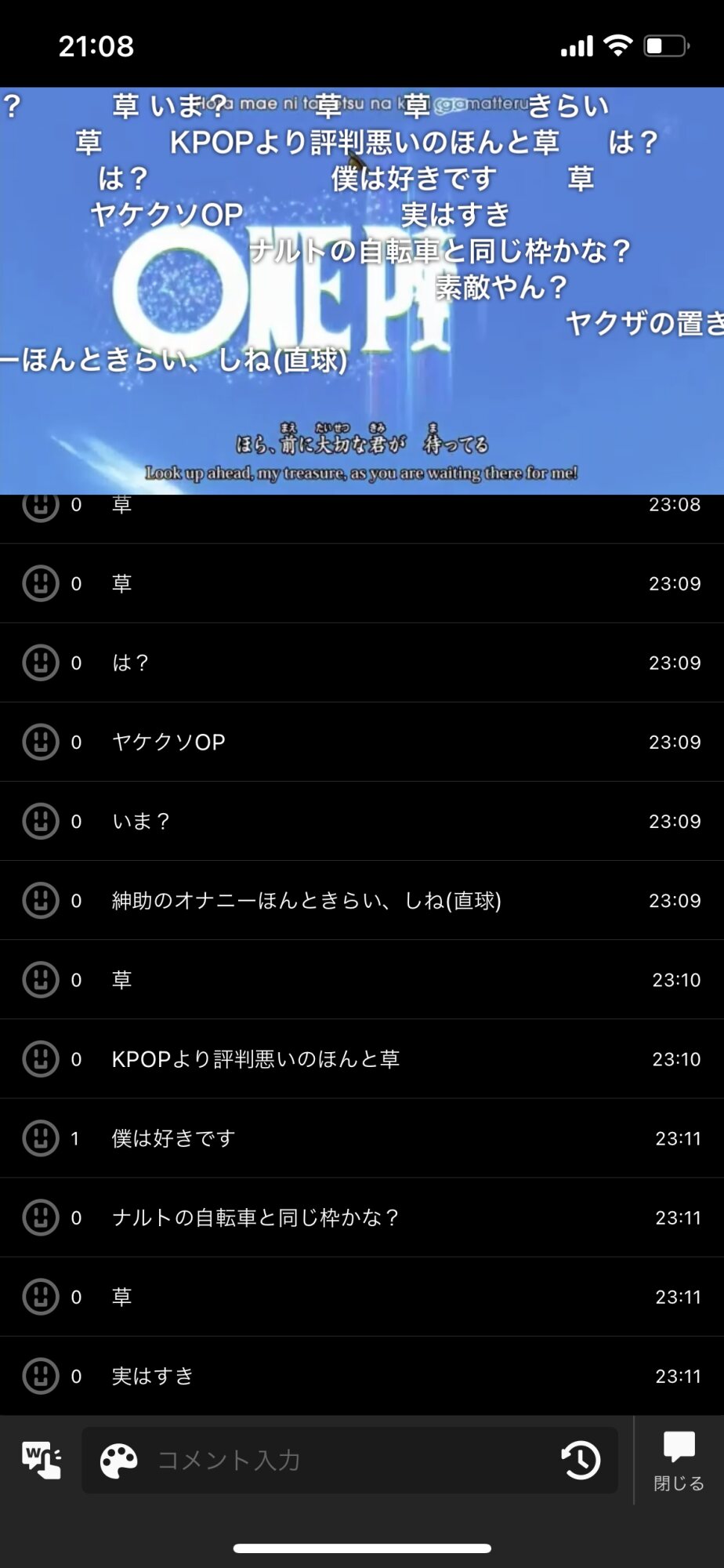Select the comment いま？
This screenshot has height=1568, width=724.
pyautogui.click(x=362, y=821)
